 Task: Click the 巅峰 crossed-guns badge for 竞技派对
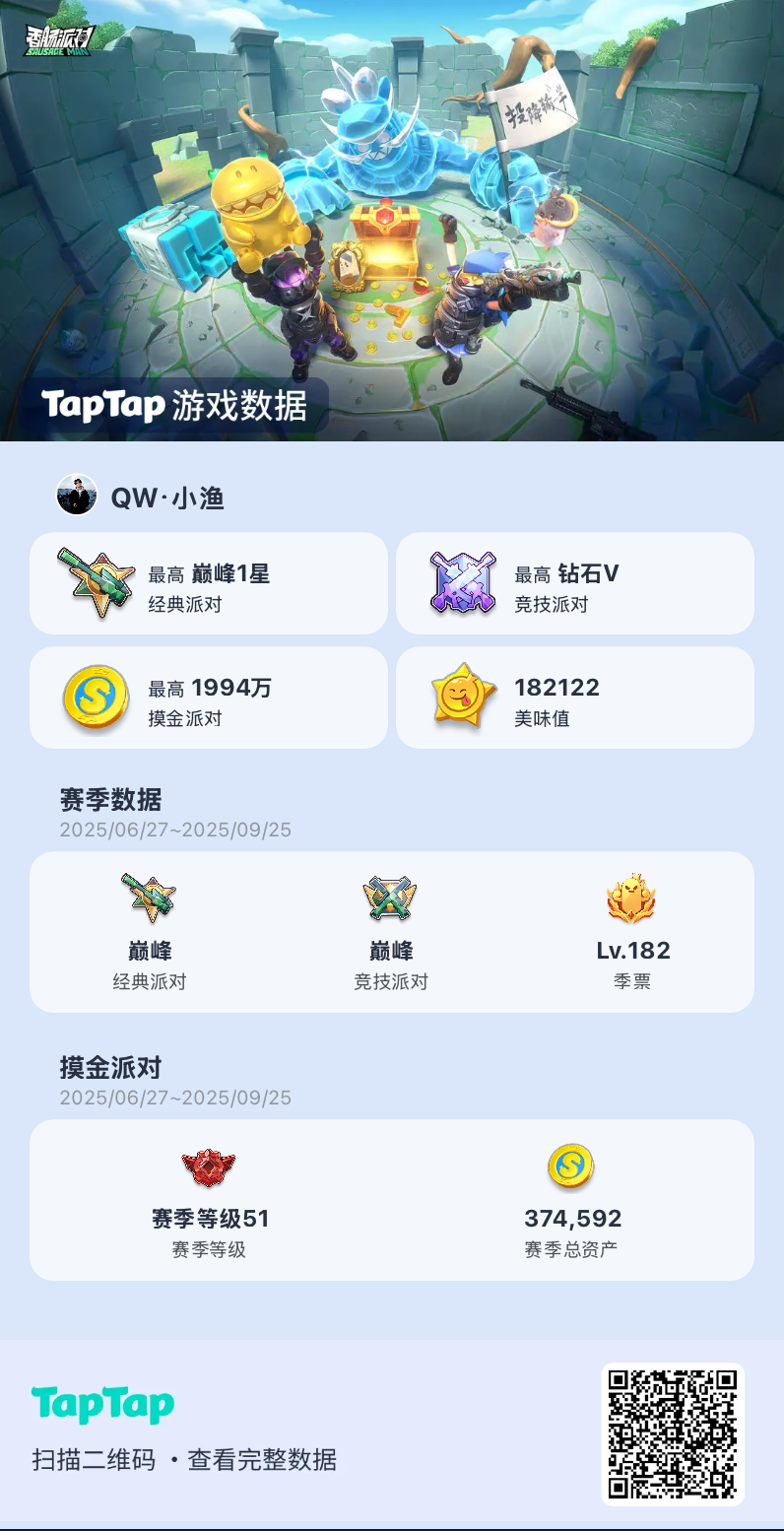coord(390,899)
